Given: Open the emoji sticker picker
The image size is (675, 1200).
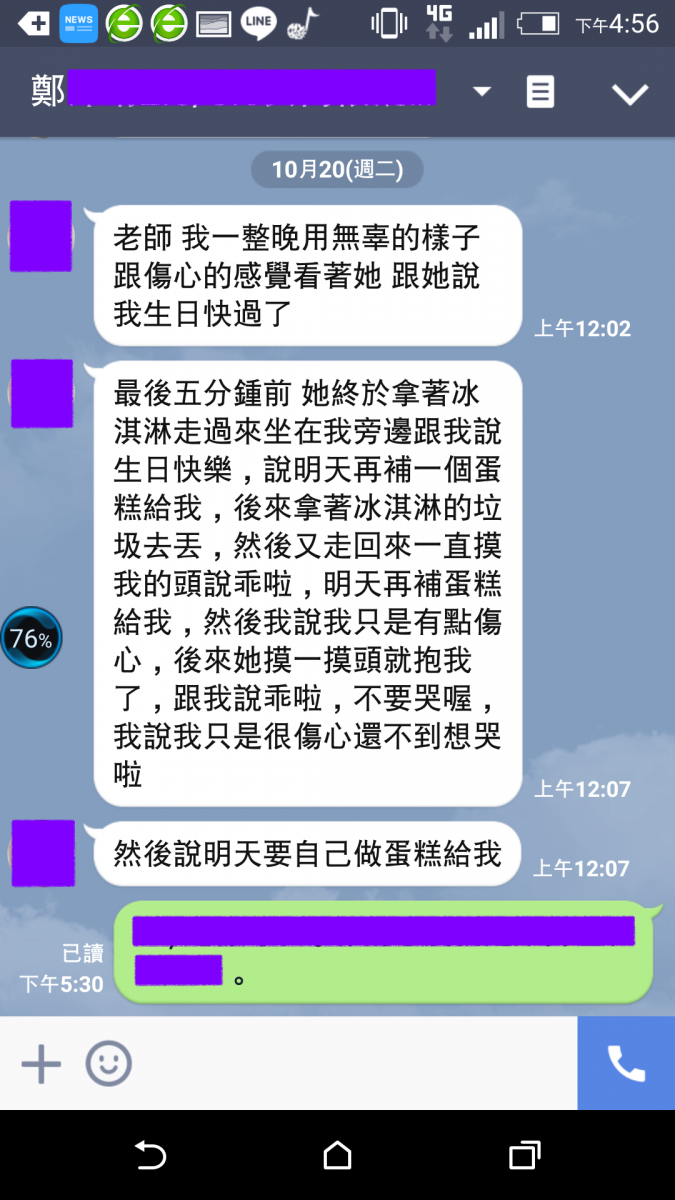Looking at the screenshot, I should pos(108,1063).
